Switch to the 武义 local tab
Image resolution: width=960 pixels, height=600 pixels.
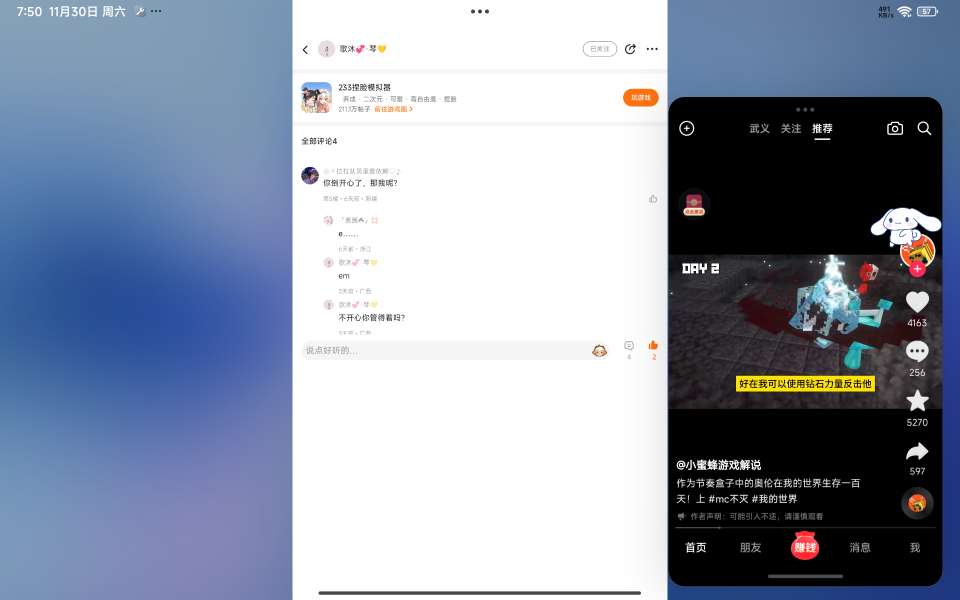759,129
